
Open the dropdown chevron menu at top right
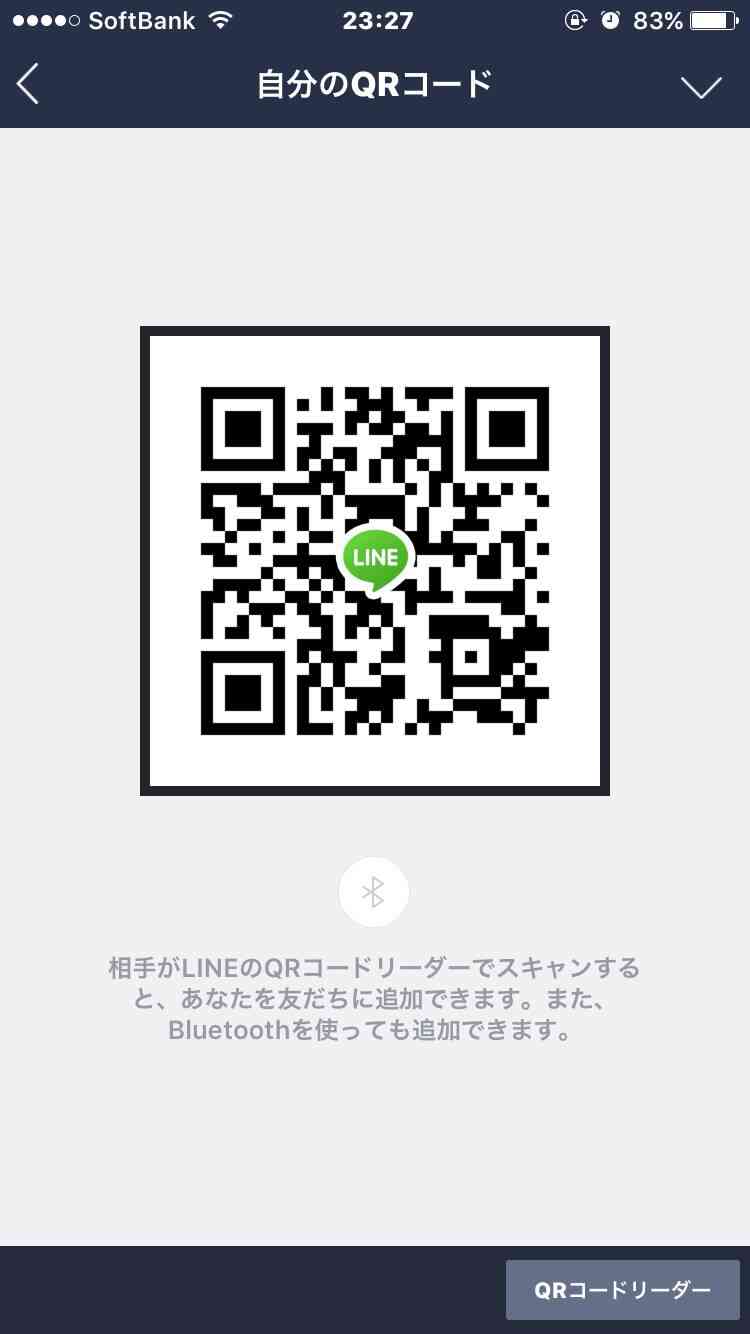click(701, 87)
